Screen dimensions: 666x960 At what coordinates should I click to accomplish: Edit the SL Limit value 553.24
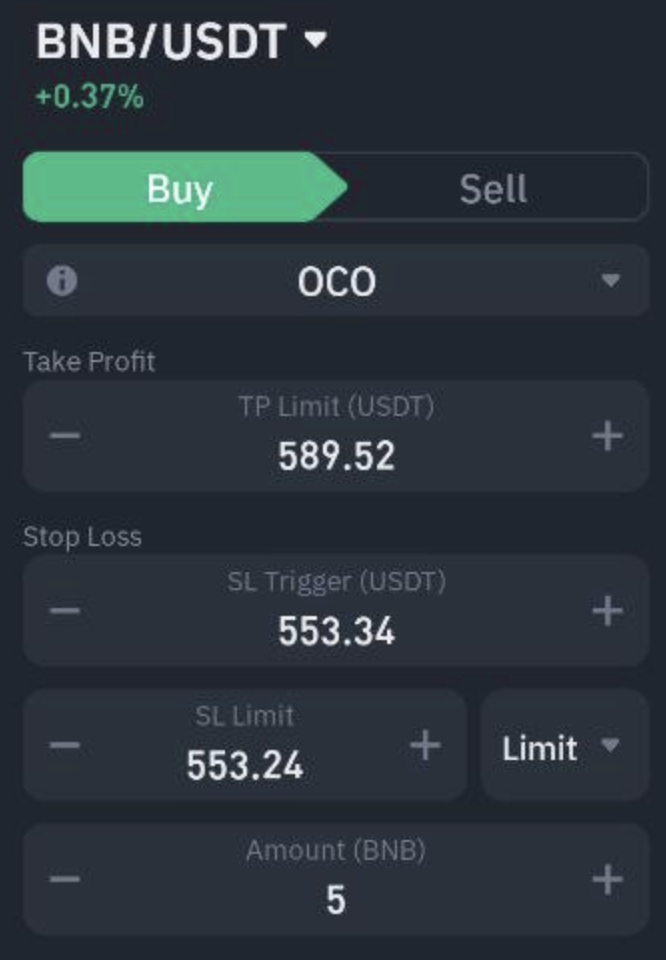tap(245, 765)
